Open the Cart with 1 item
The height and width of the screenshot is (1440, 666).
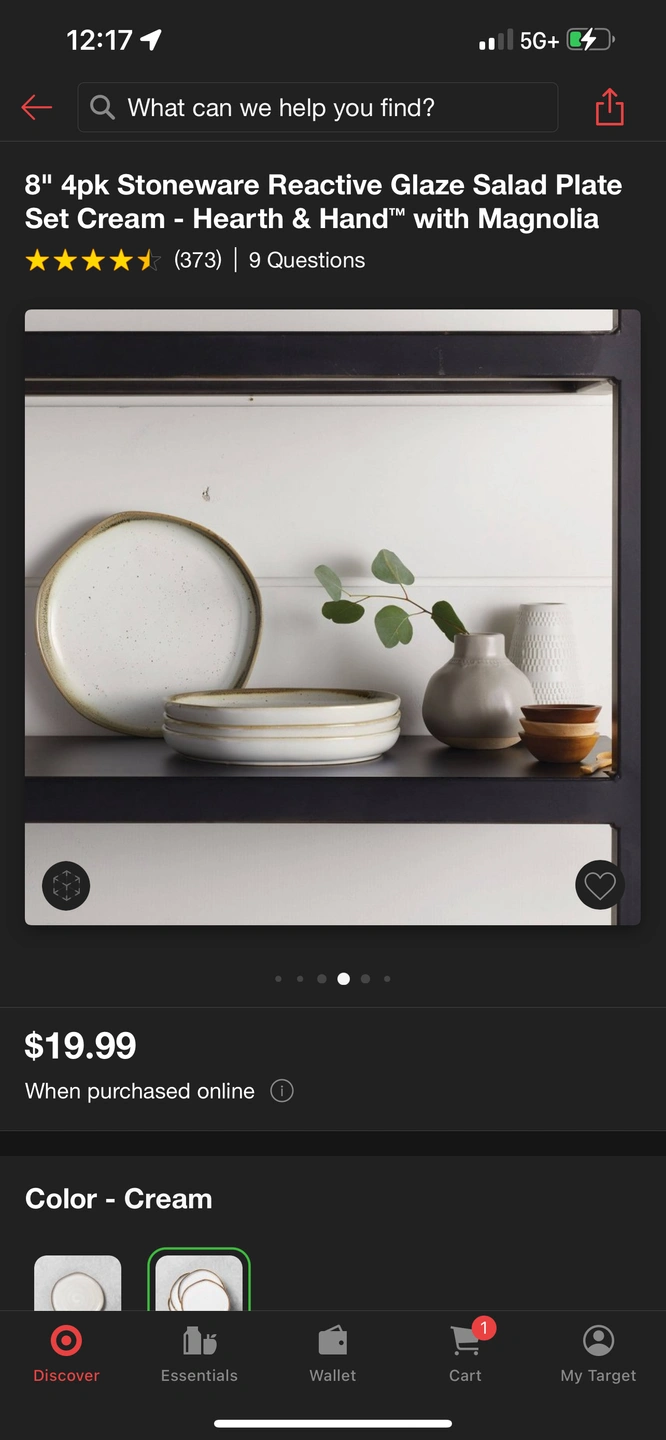click(x=466, y=1354)
